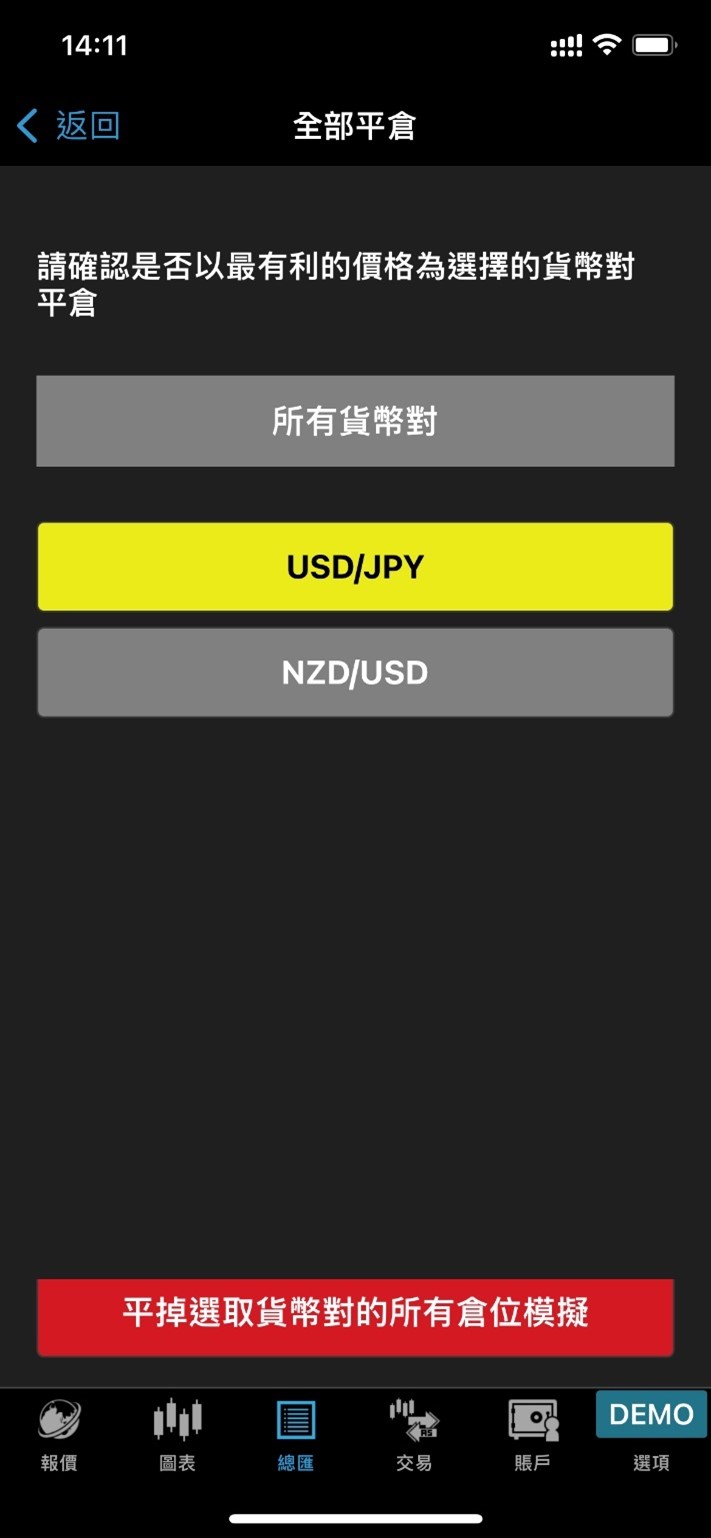Open the 交易 tab
711x1538 pixels.
click(x=414, y=1435)
